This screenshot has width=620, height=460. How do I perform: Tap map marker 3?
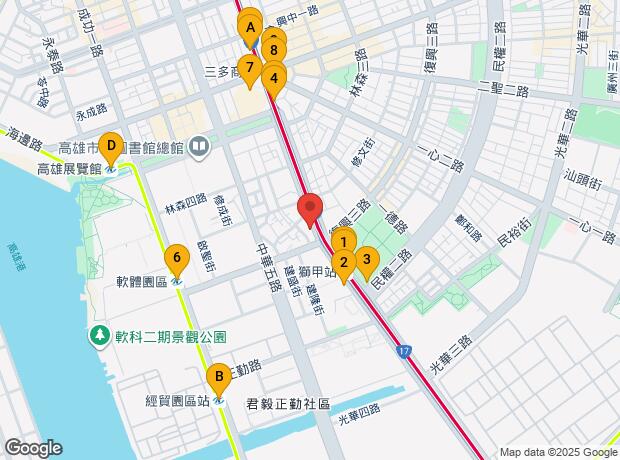(367, 262)
